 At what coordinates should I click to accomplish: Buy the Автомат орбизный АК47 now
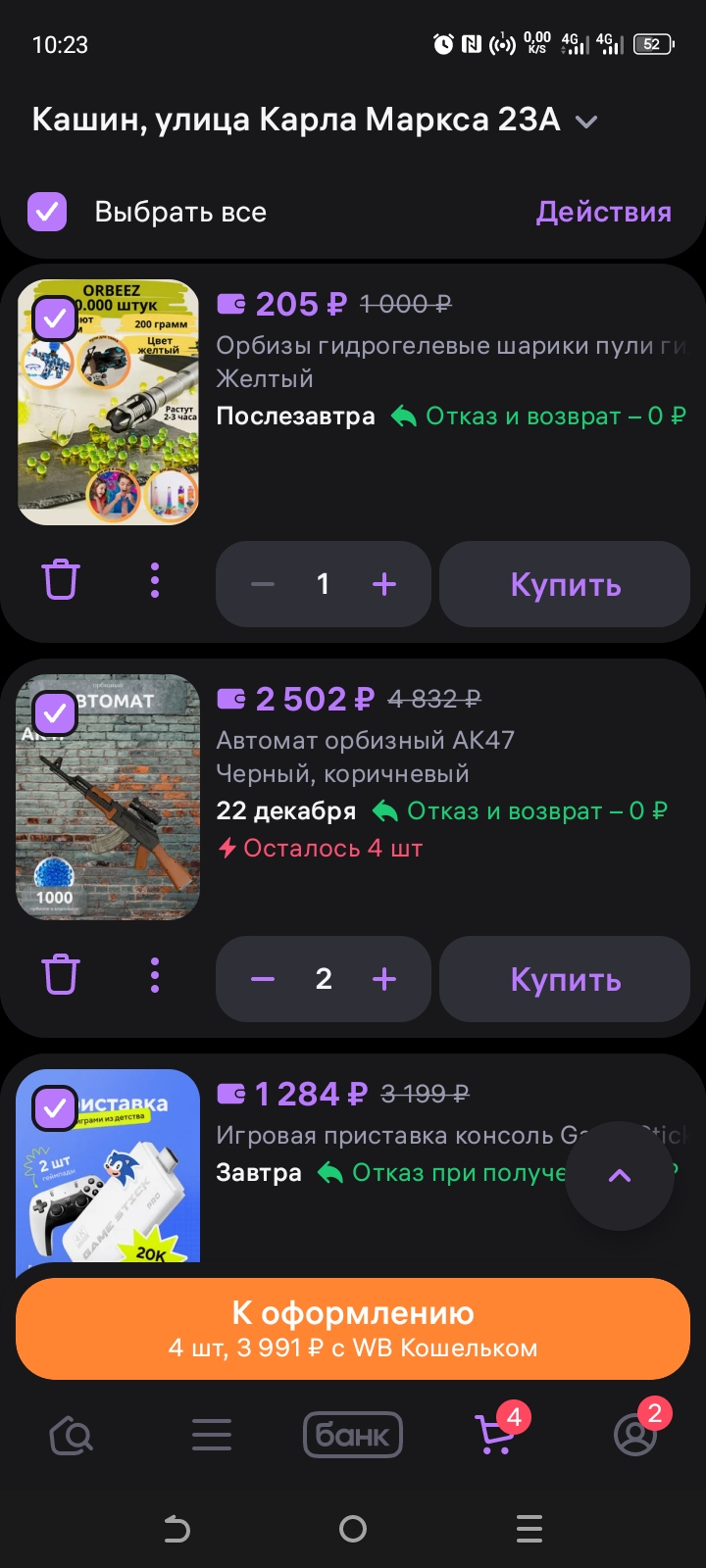[x=565, y=979]
